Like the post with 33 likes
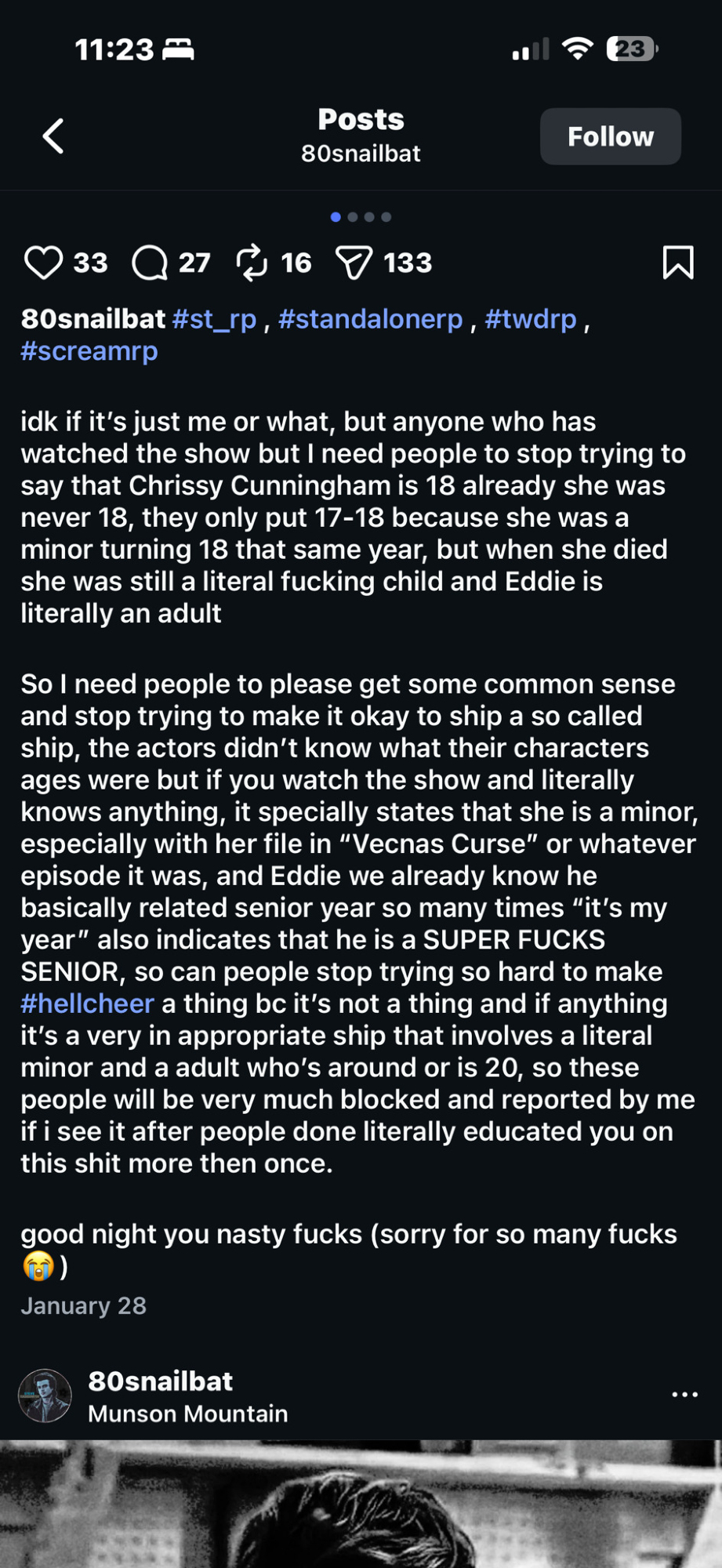The height and width of the screenshot is (1568, 722). coord(43,263)
